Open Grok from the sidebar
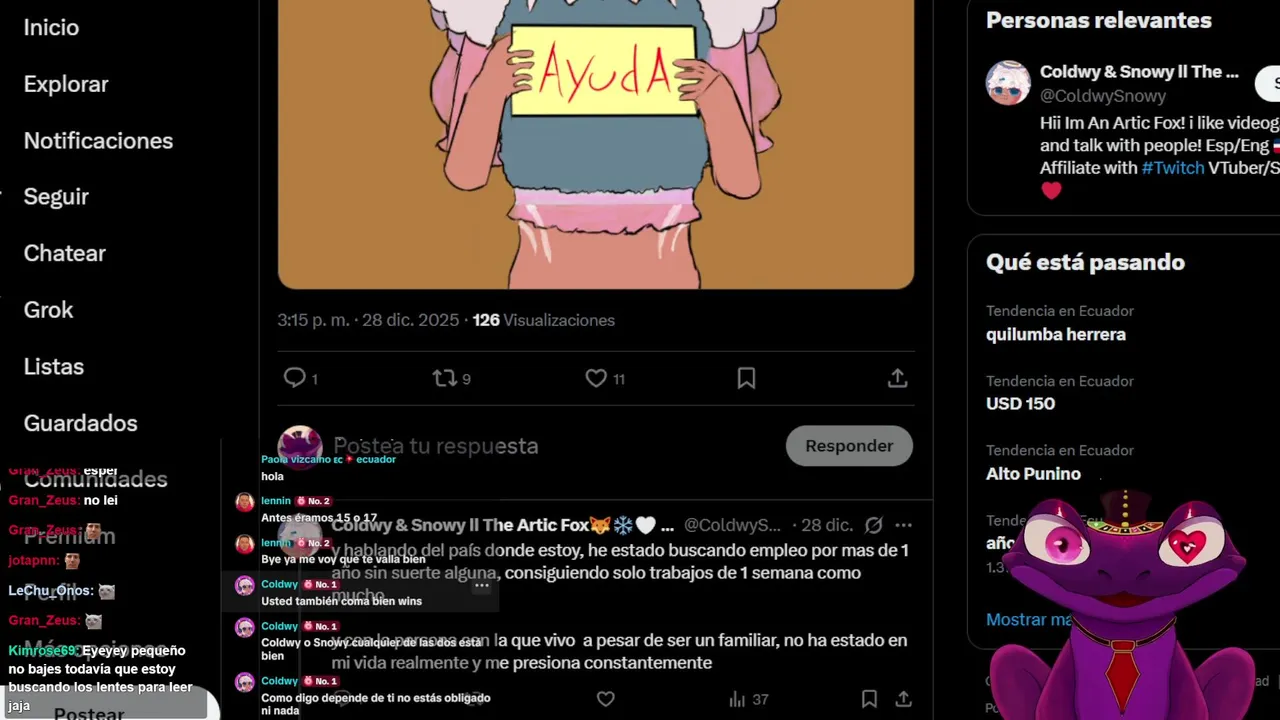The height and width of the screenshot is (720, 1280). (x=49, y=310)
